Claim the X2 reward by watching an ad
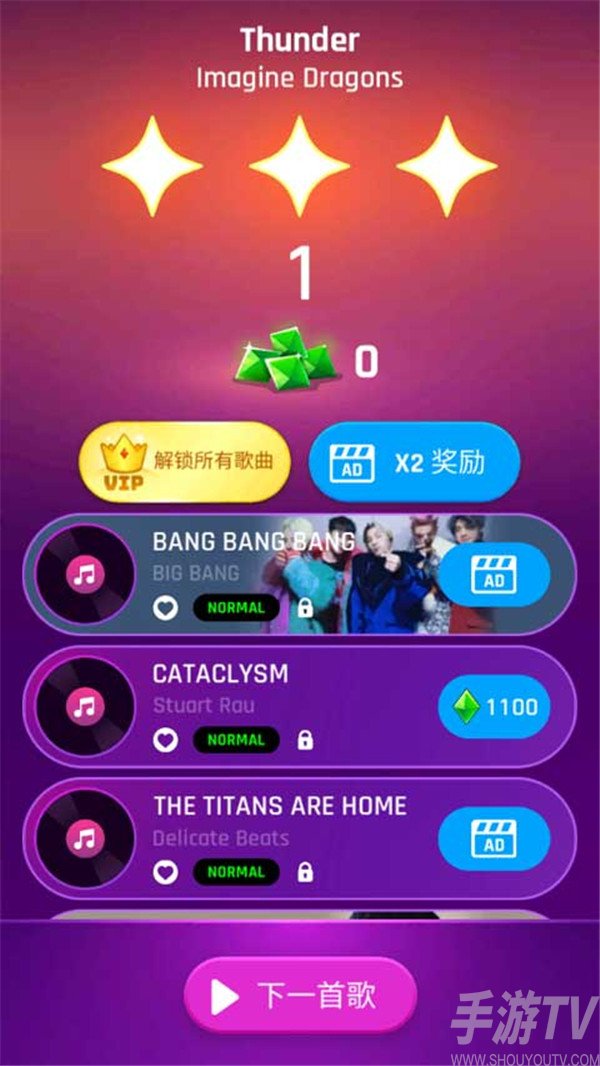This screenshot has width=600, height=1066. (414, 462)
